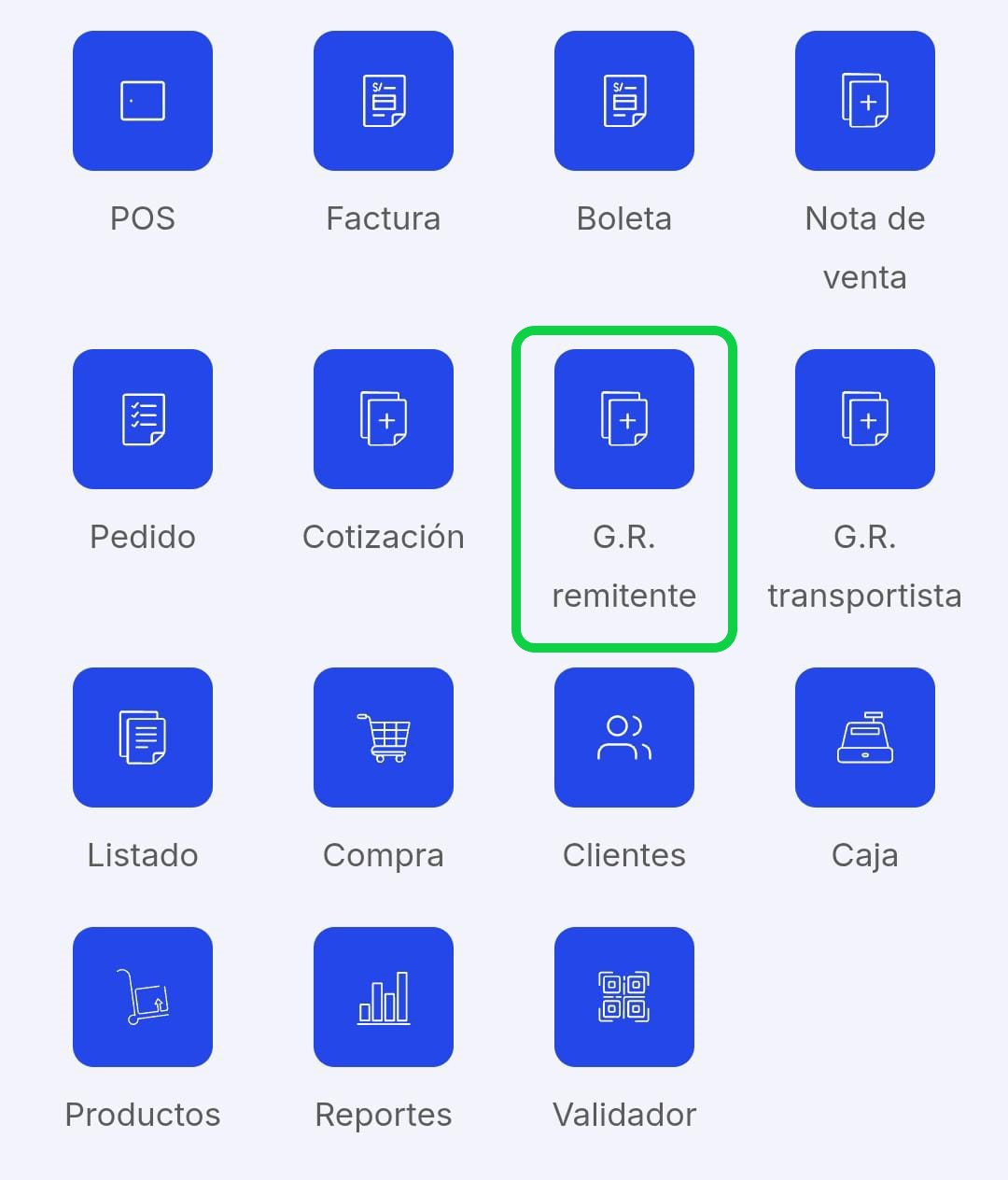Click the 'Reportes' text label
The height and width of the screenshot is (1180, 1008).
point(384,1114)
